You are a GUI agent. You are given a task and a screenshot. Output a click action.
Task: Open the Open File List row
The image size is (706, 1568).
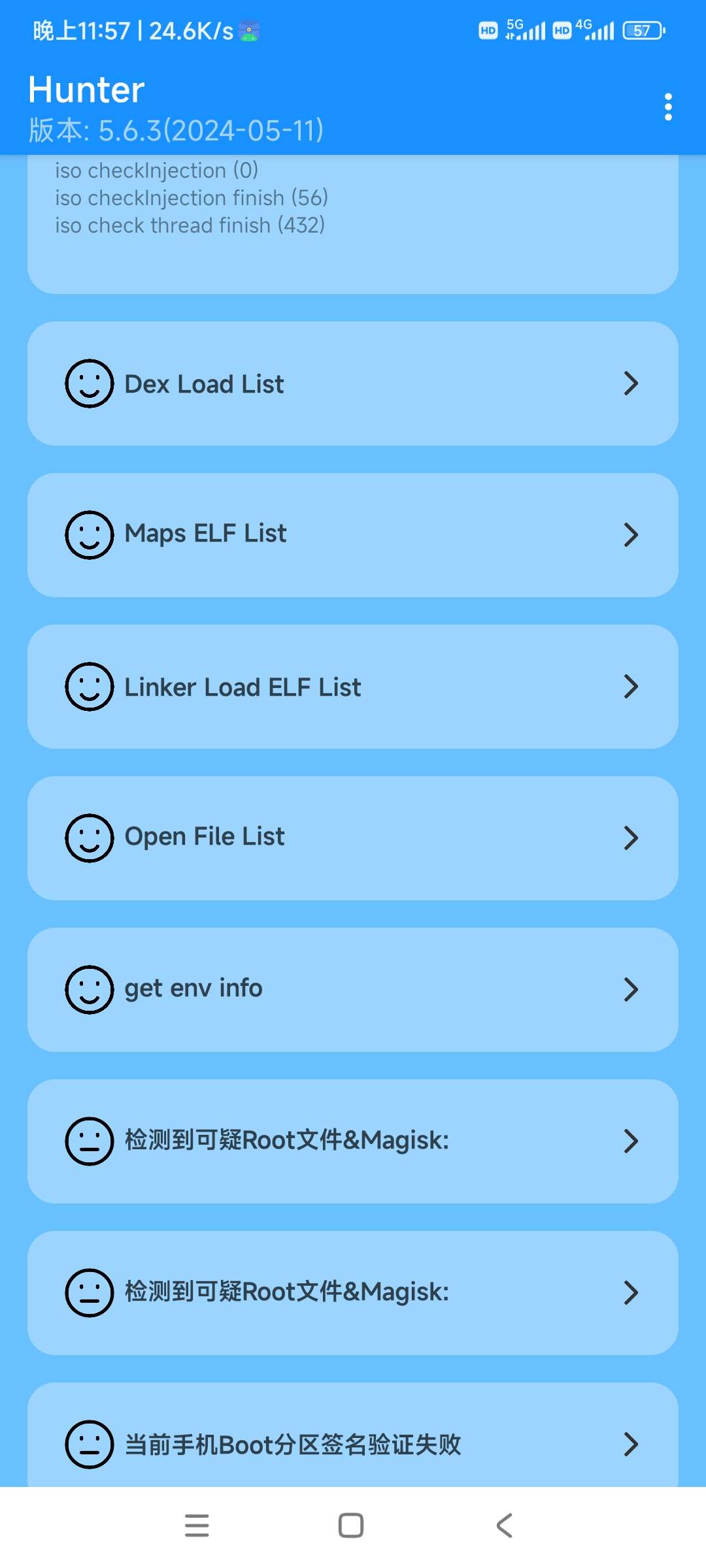point(352,838)
